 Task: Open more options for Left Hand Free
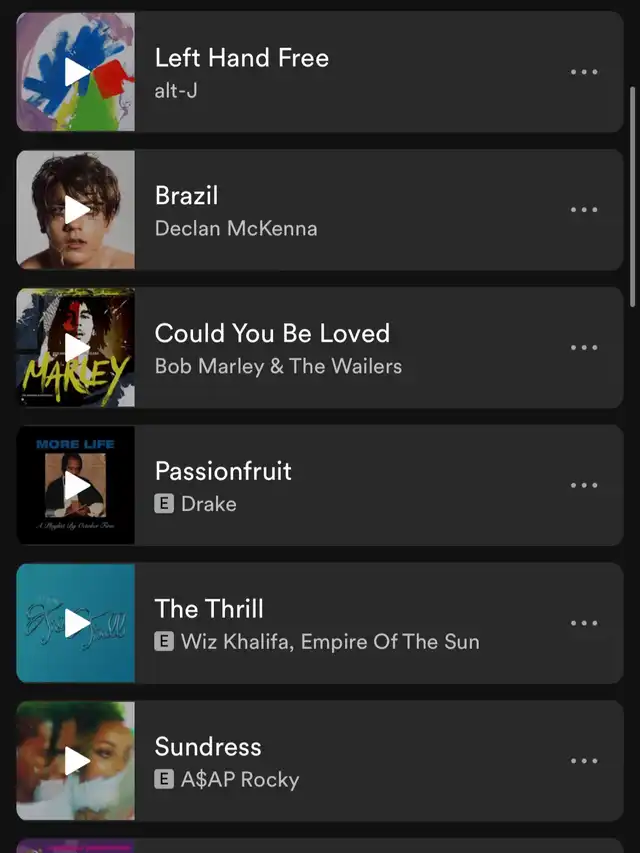tap(584, 72)
